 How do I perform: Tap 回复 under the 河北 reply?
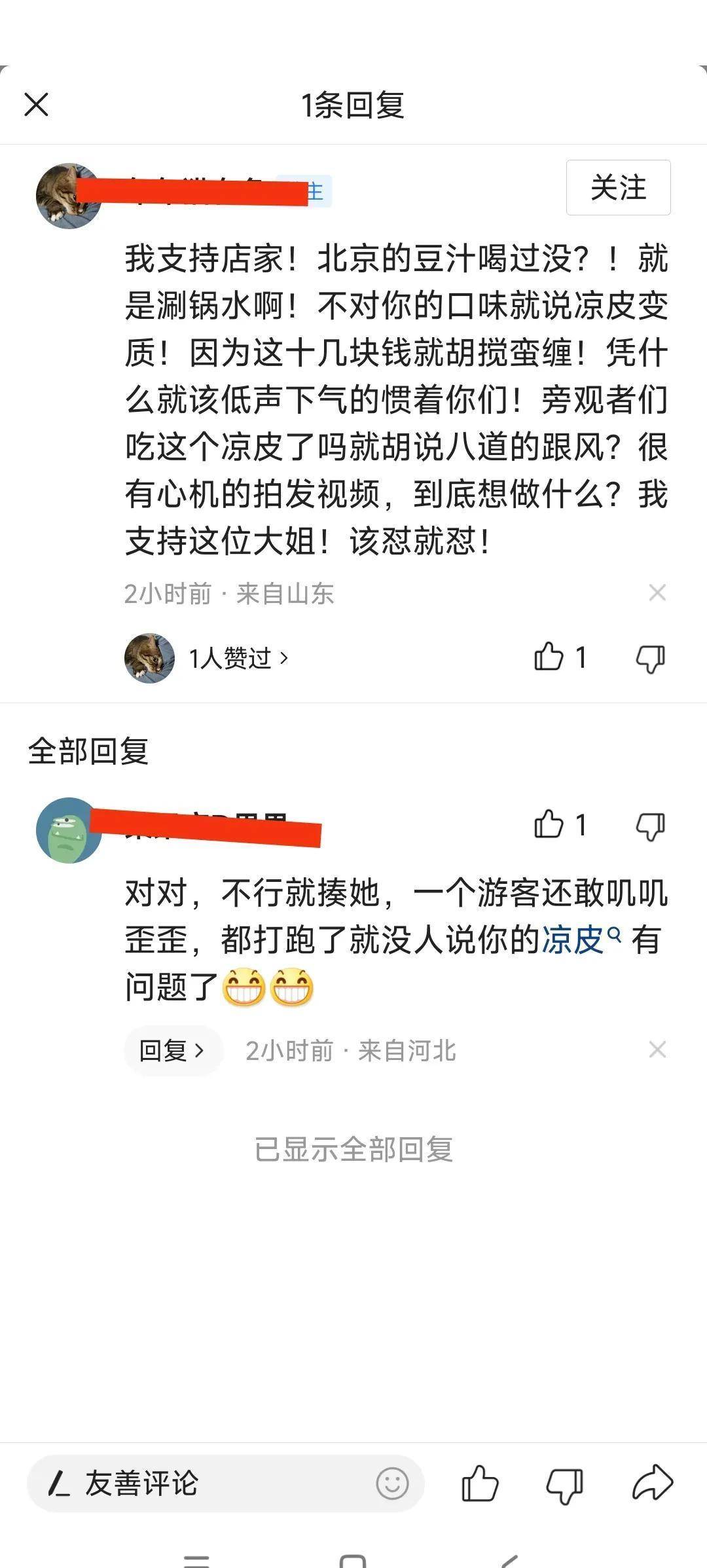click(173, 1051)
